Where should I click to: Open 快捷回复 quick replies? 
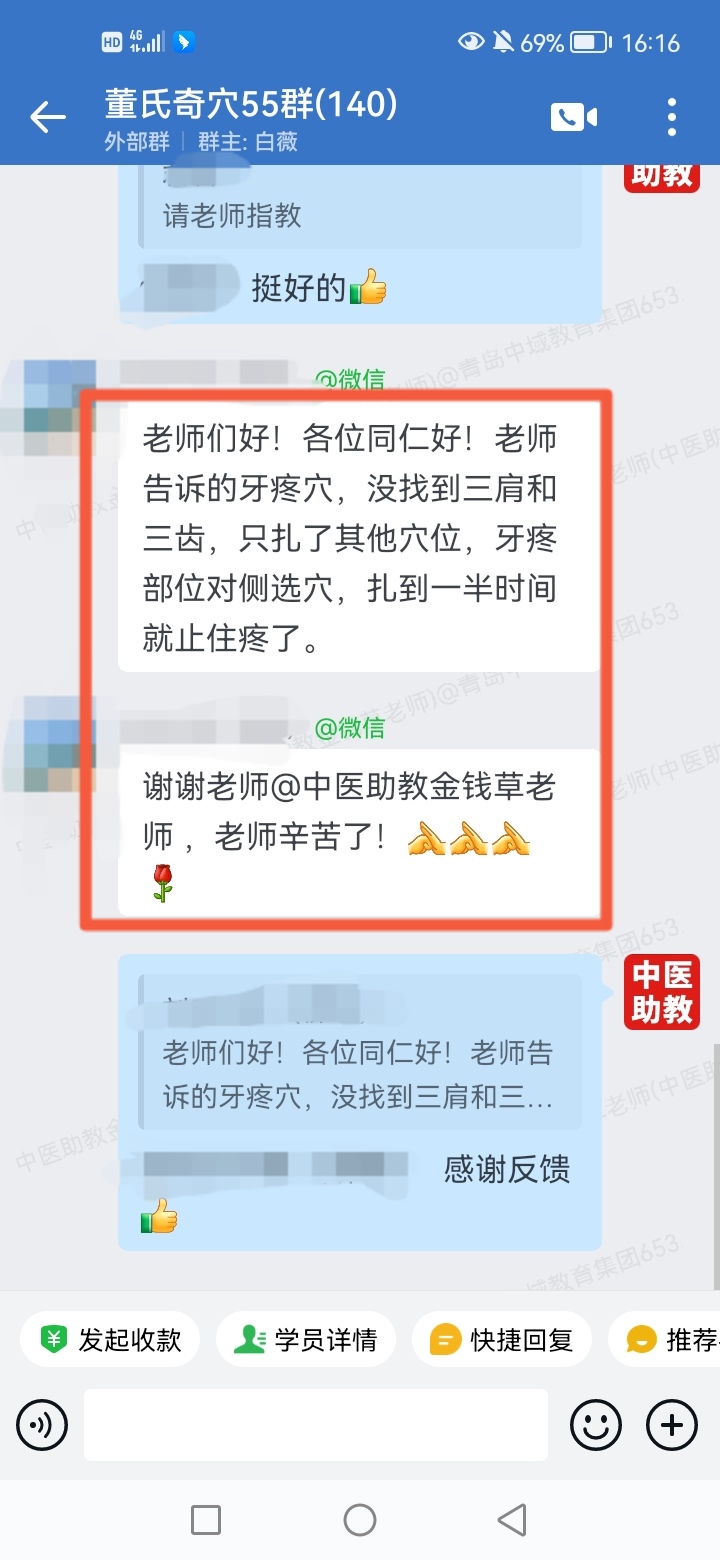click(x=502, y=1340)
